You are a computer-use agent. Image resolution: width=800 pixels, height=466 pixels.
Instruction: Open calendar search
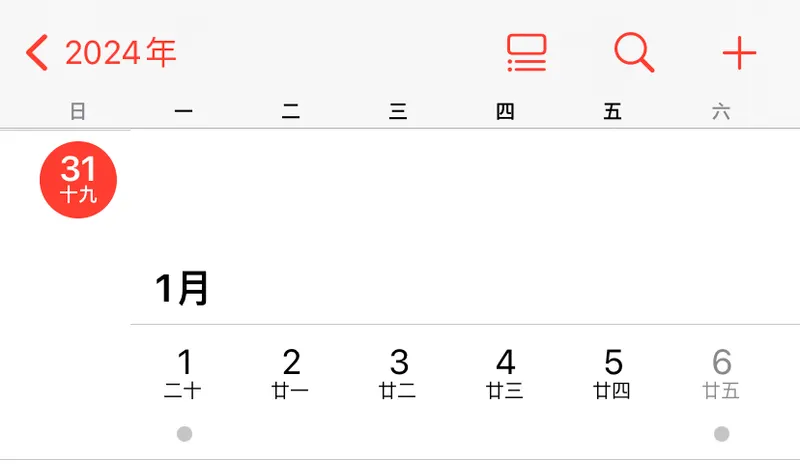634,52
